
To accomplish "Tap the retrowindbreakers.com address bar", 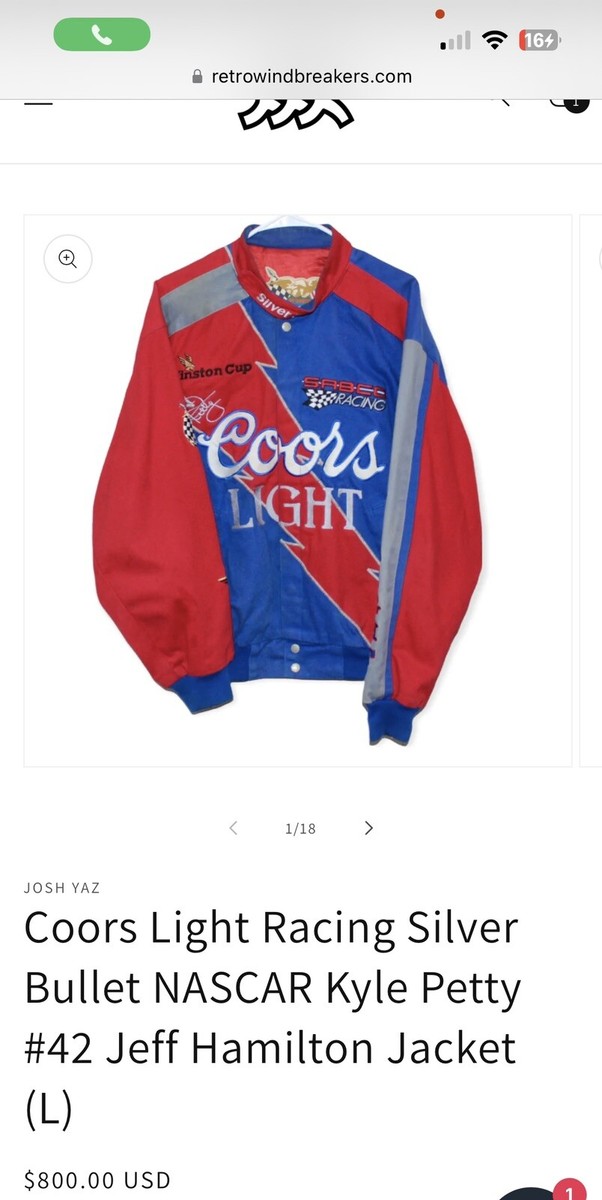I will [x=301, y=76].
